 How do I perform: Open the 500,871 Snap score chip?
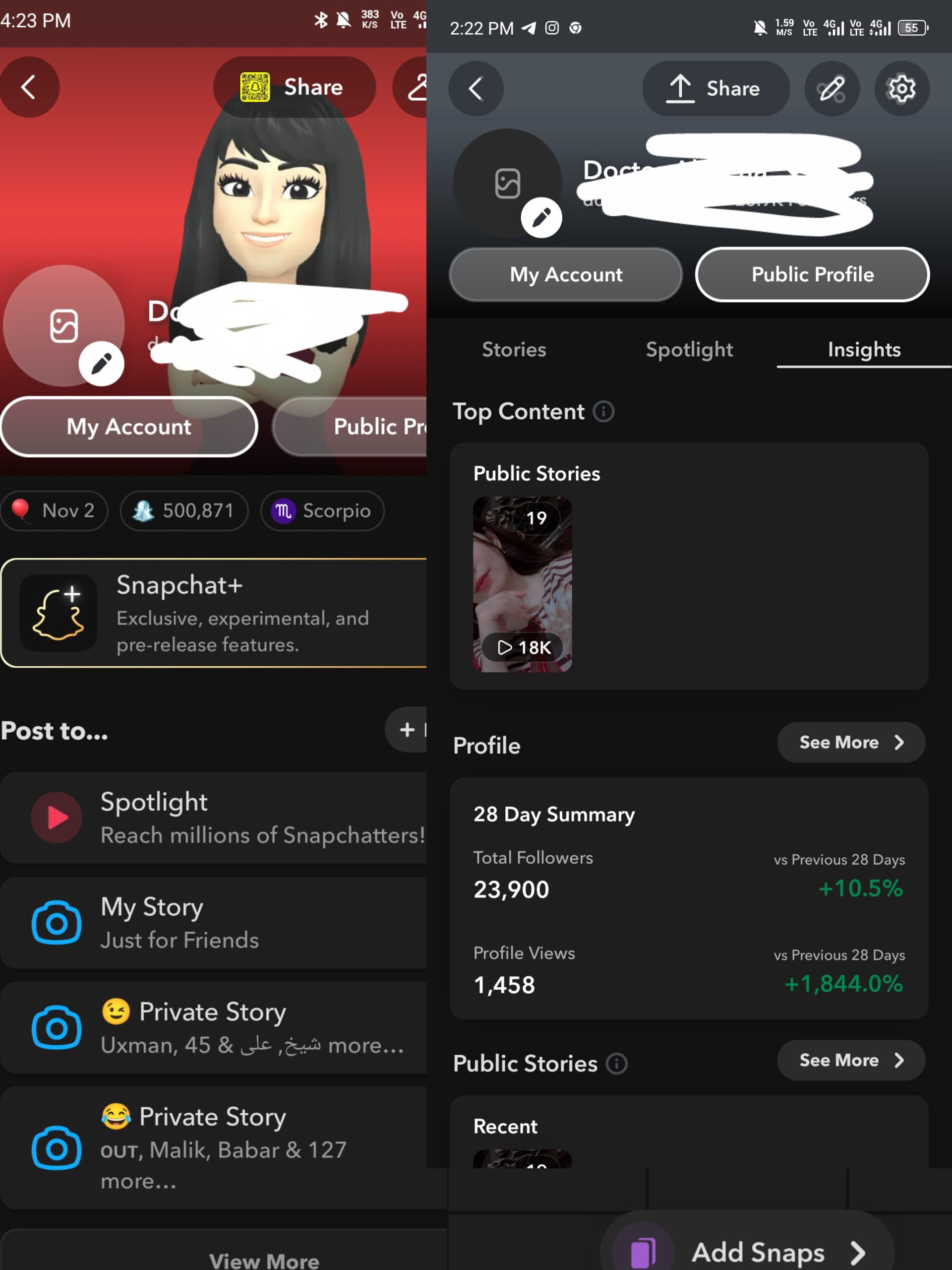[184, 510]
